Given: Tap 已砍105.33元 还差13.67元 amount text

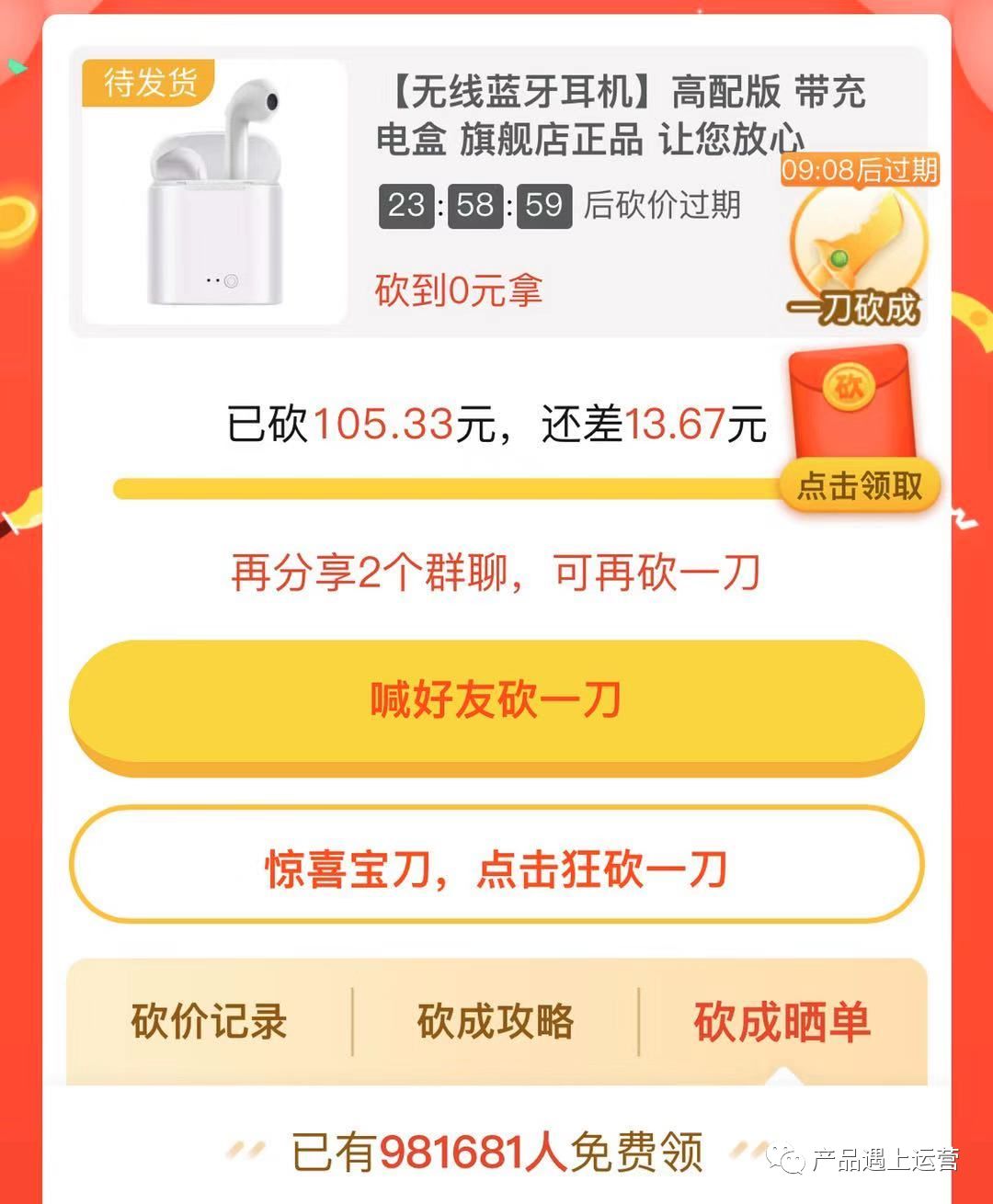Looking at the screenshot, I should [496, 426].
